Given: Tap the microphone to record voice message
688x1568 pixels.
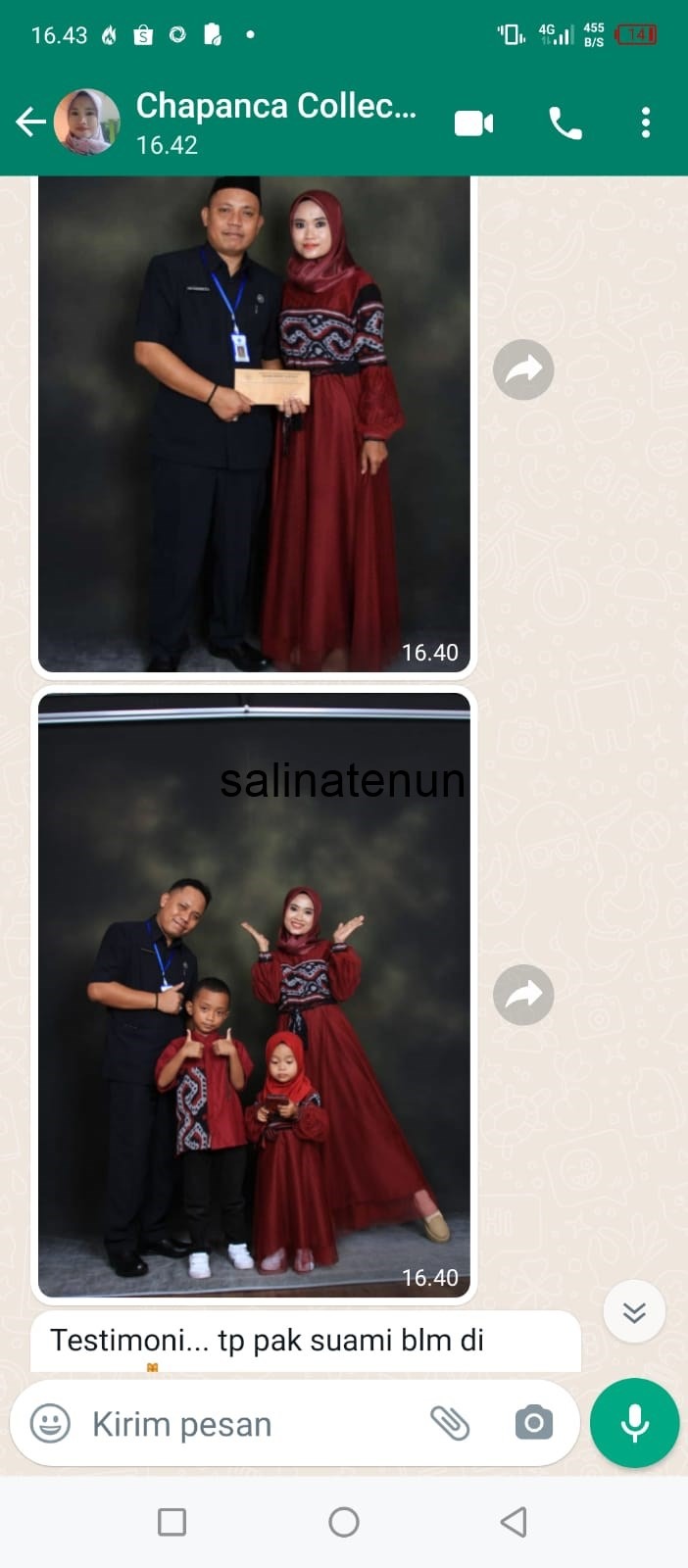Looking at the screenshot, I should pyautogui.click(x=634, y=1423).
